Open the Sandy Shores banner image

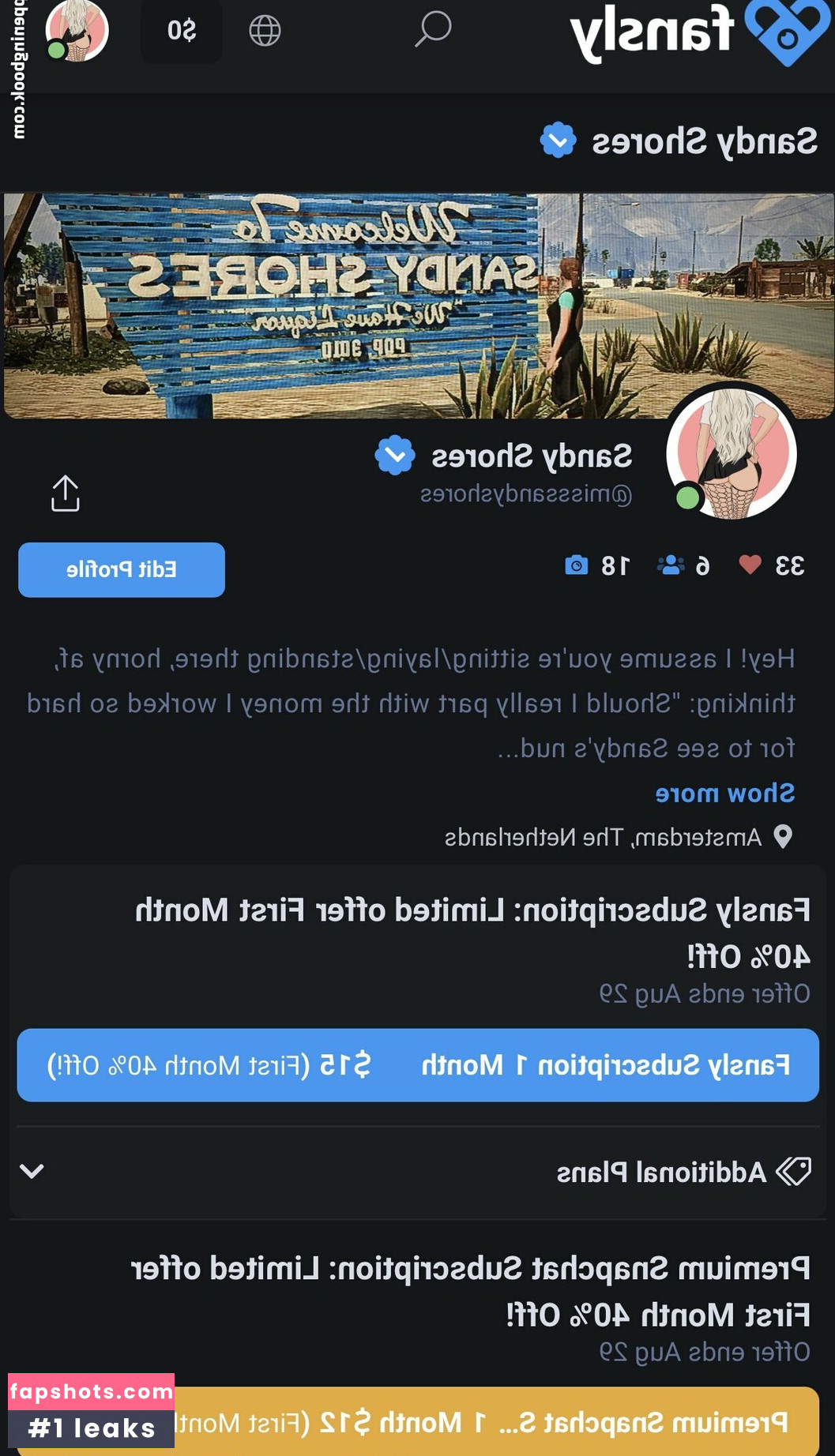tap(418, 306)
